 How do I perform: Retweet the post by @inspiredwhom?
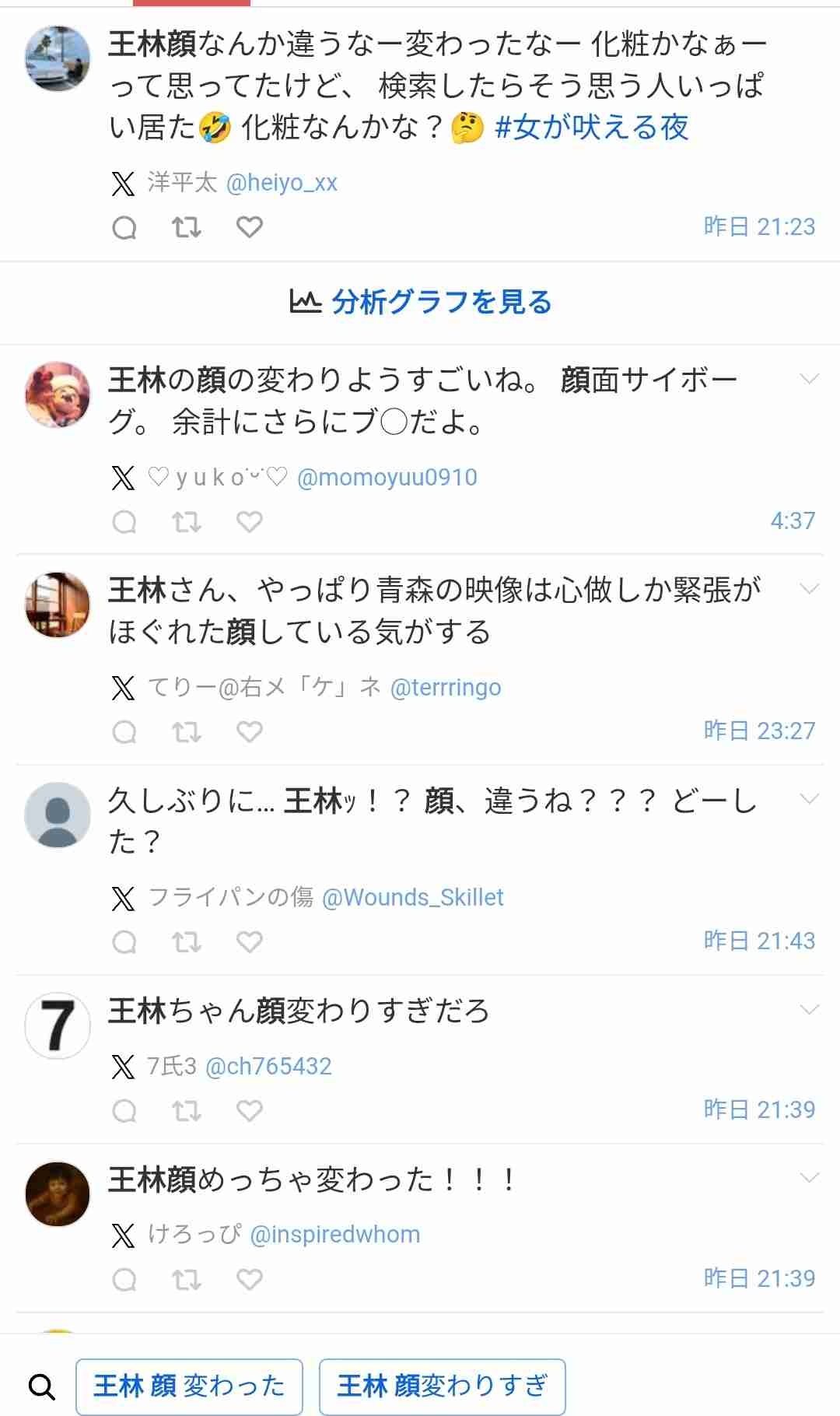pyautogui.click(x=187, y=1279)
